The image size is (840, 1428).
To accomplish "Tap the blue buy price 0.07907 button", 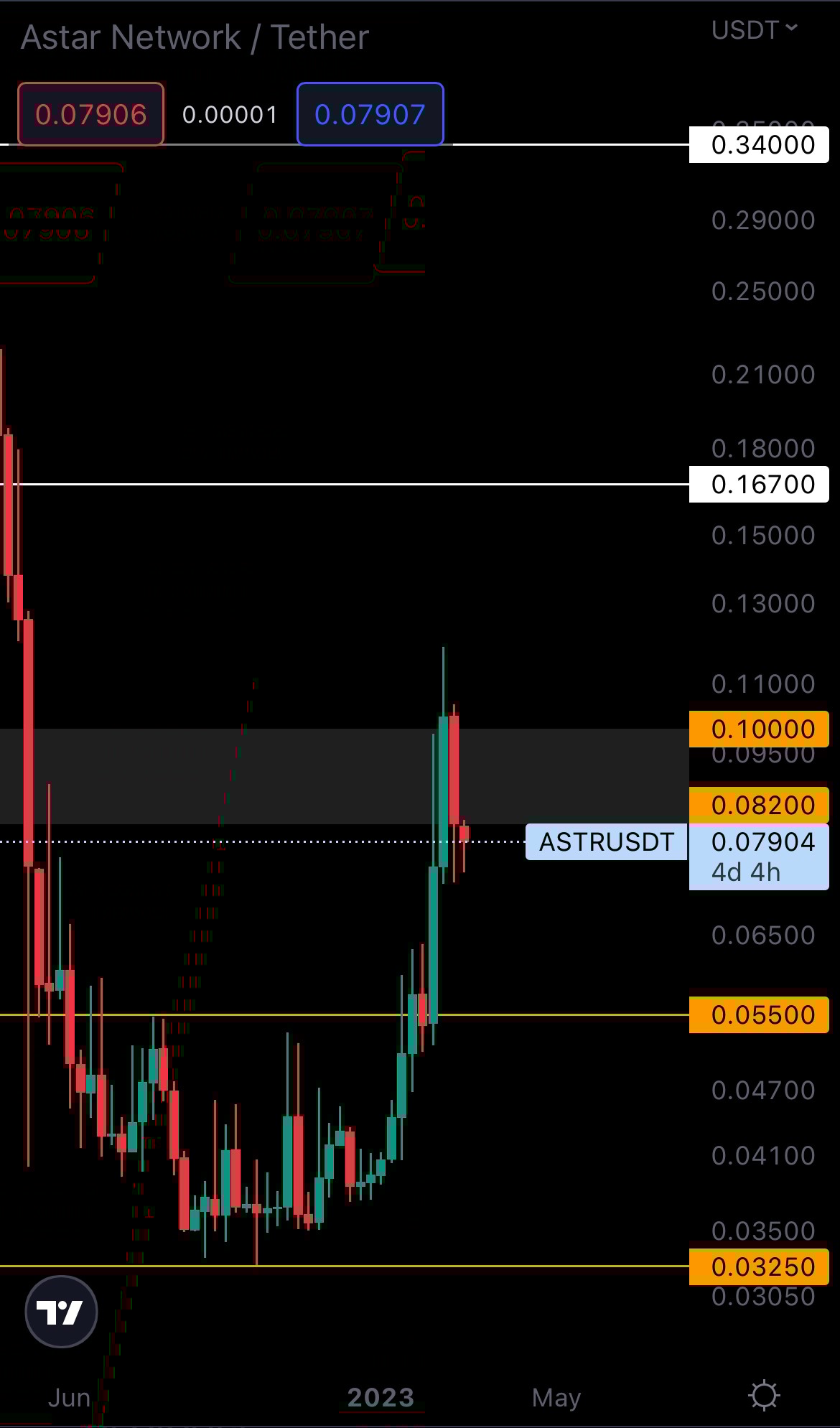I will click(x=370, y=114).
